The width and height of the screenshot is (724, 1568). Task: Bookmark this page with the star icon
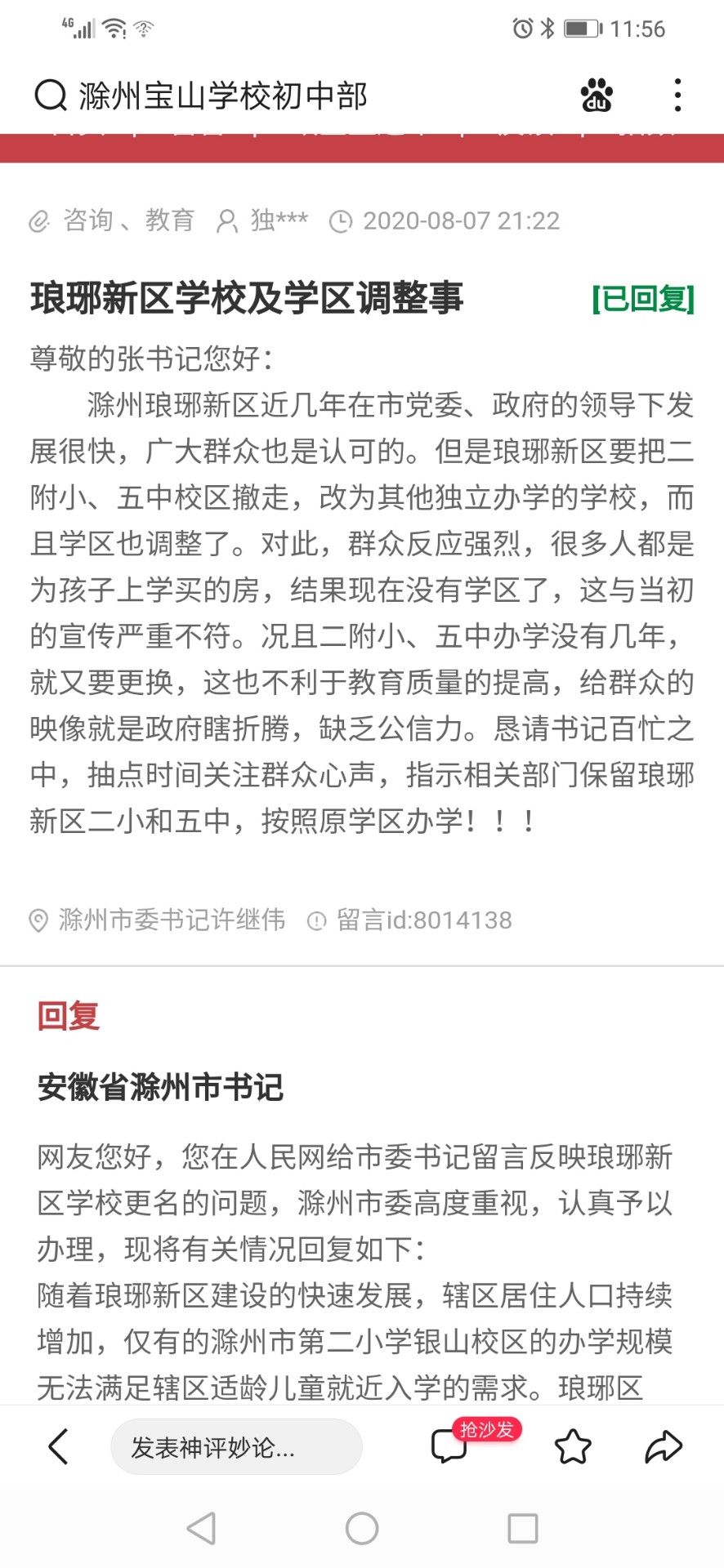pyautogui.click(x=573, y=1447)
